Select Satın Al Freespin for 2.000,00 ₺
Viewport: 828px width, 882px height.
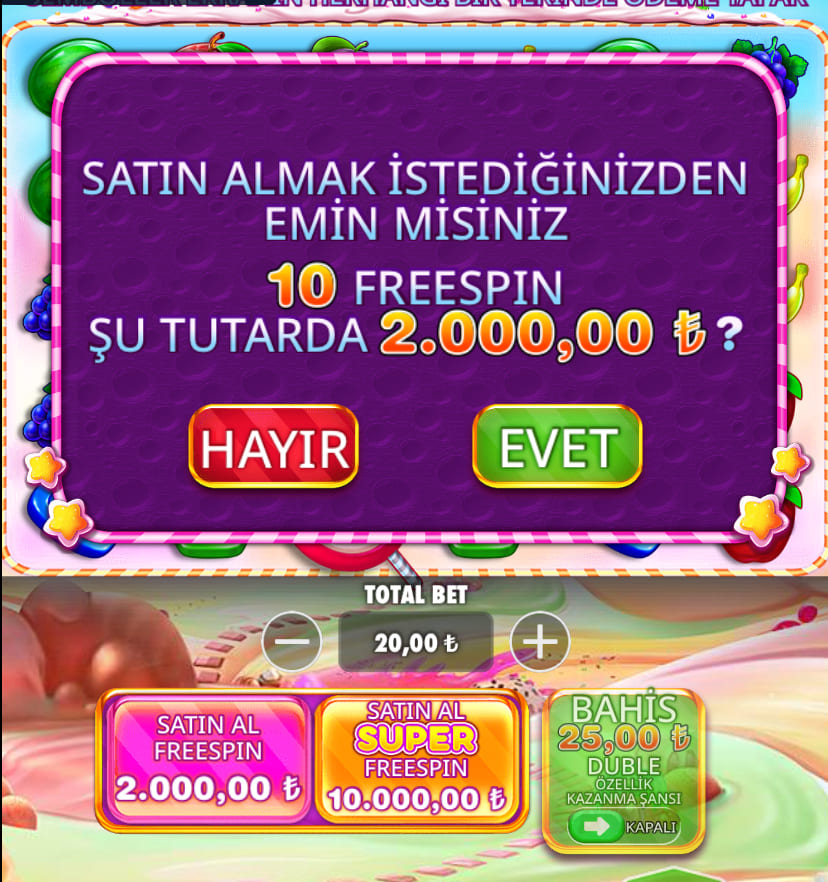208,757
